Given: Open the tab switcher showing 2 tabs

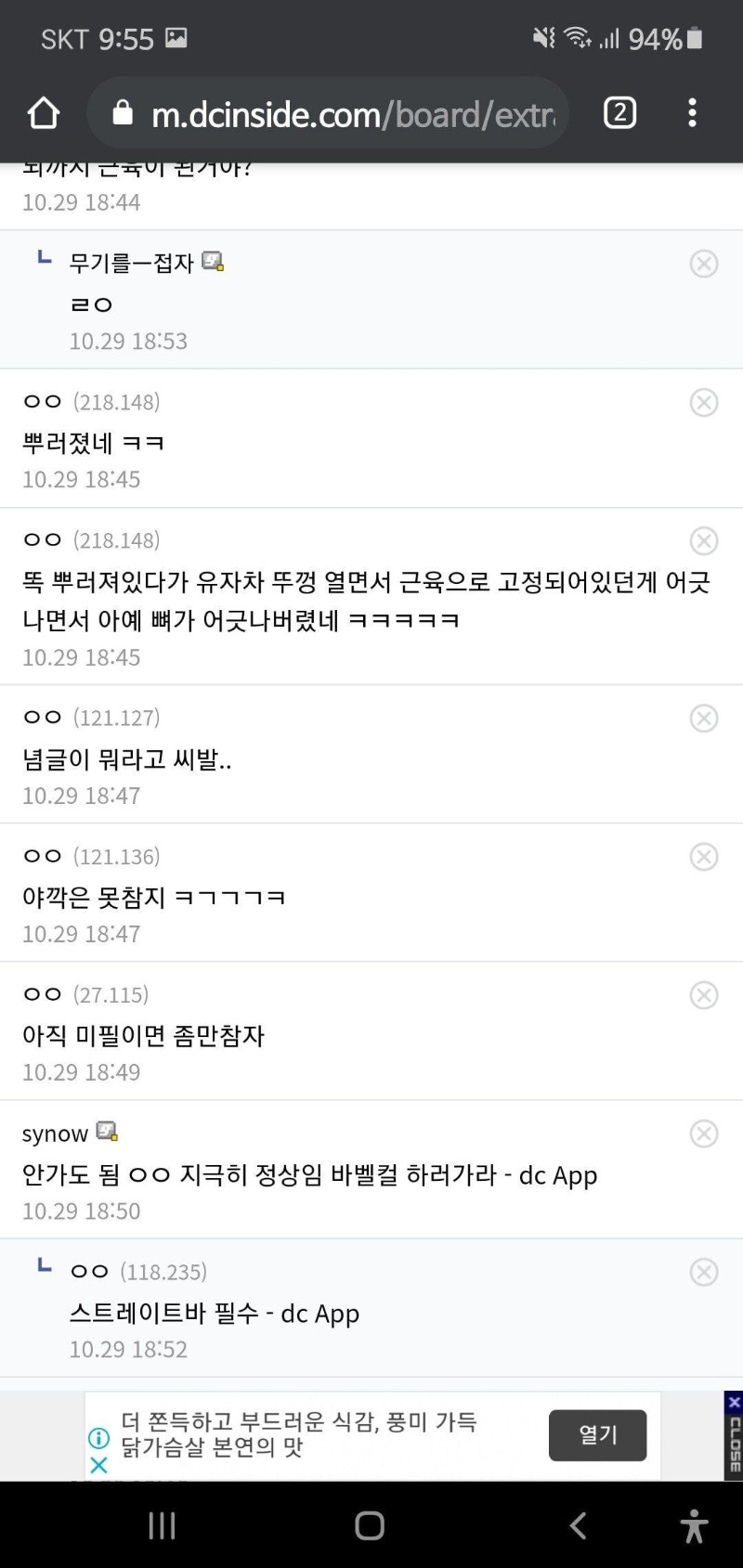Looking at the screenshot, I should click(620, 113).
